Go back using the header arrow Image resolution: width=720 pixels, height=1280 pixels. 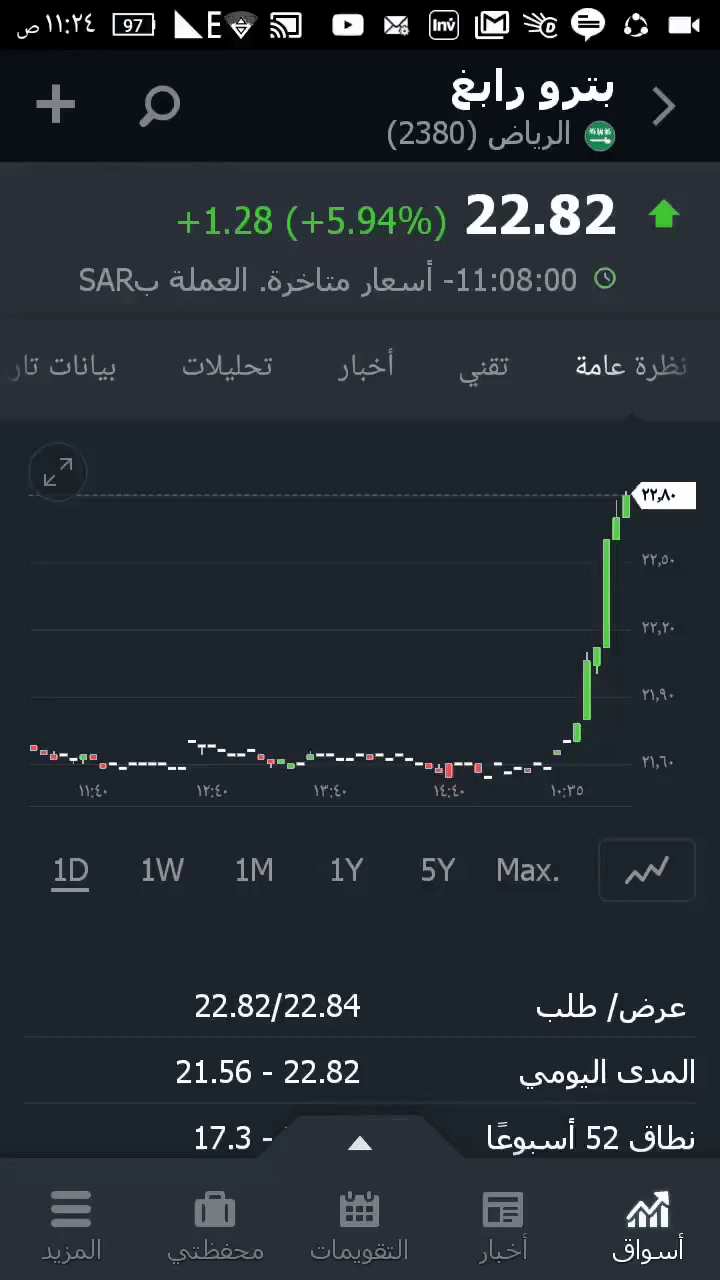tap(664, 107)
